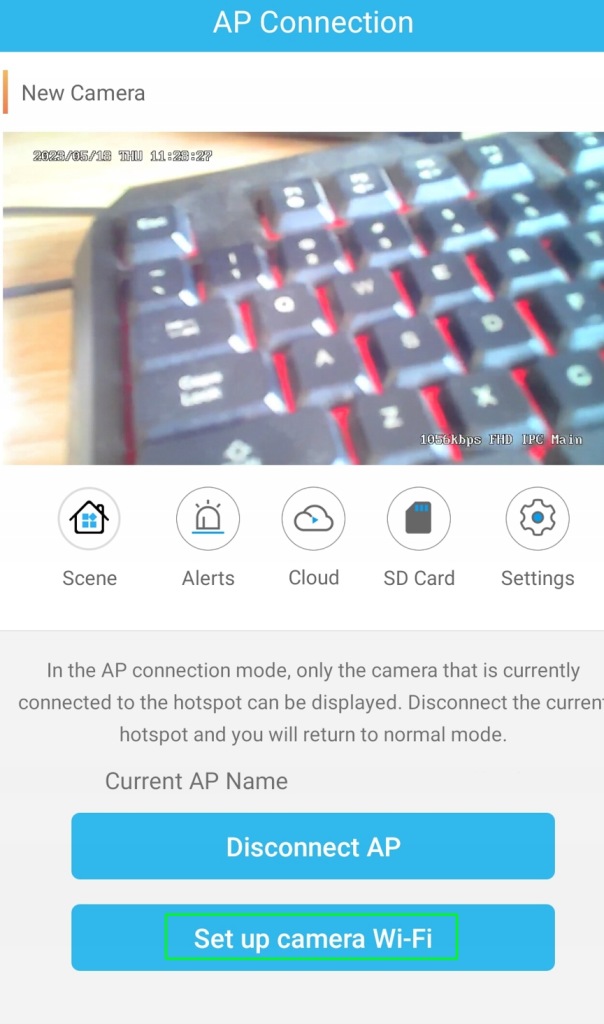Tap the Disconnect AP button

313,847
